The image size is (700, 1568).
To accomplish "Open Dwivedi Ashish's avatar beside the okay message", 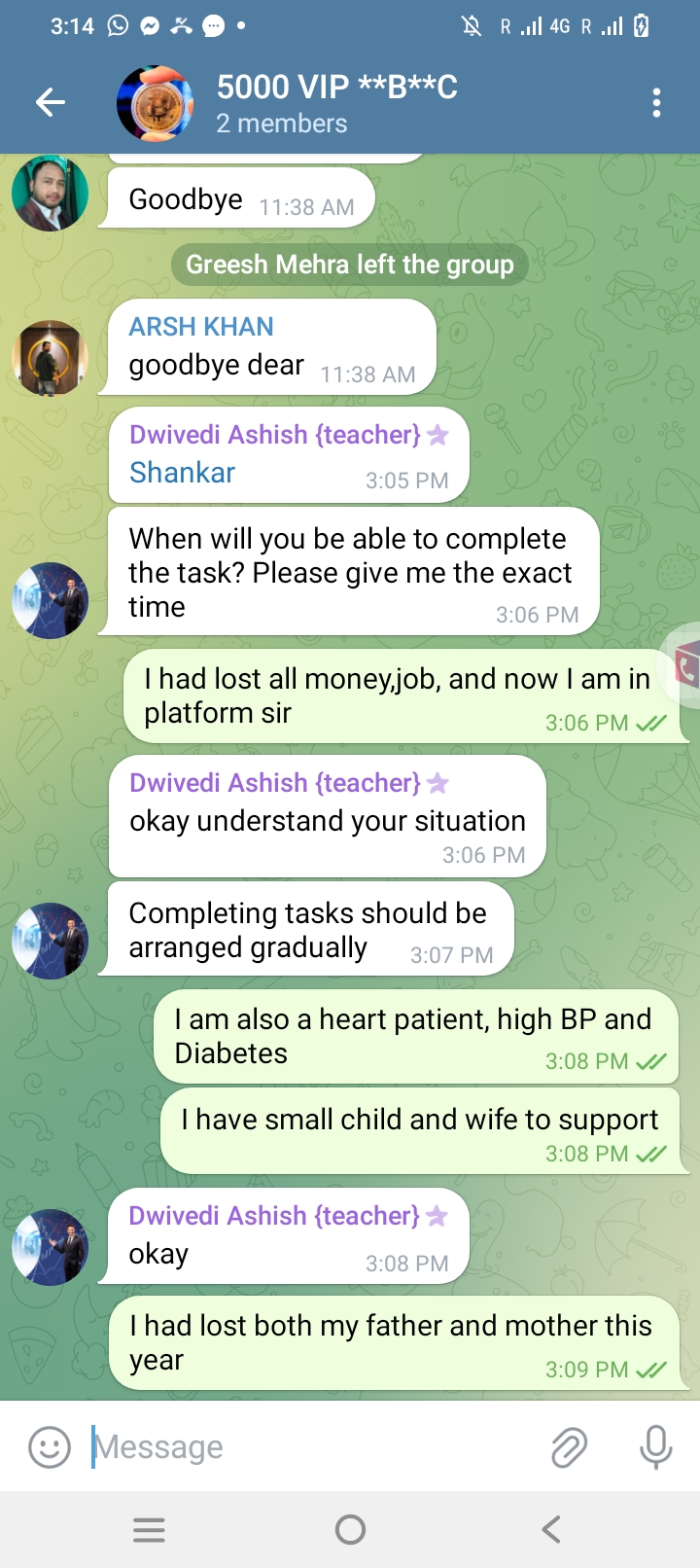I will 50,1247.
